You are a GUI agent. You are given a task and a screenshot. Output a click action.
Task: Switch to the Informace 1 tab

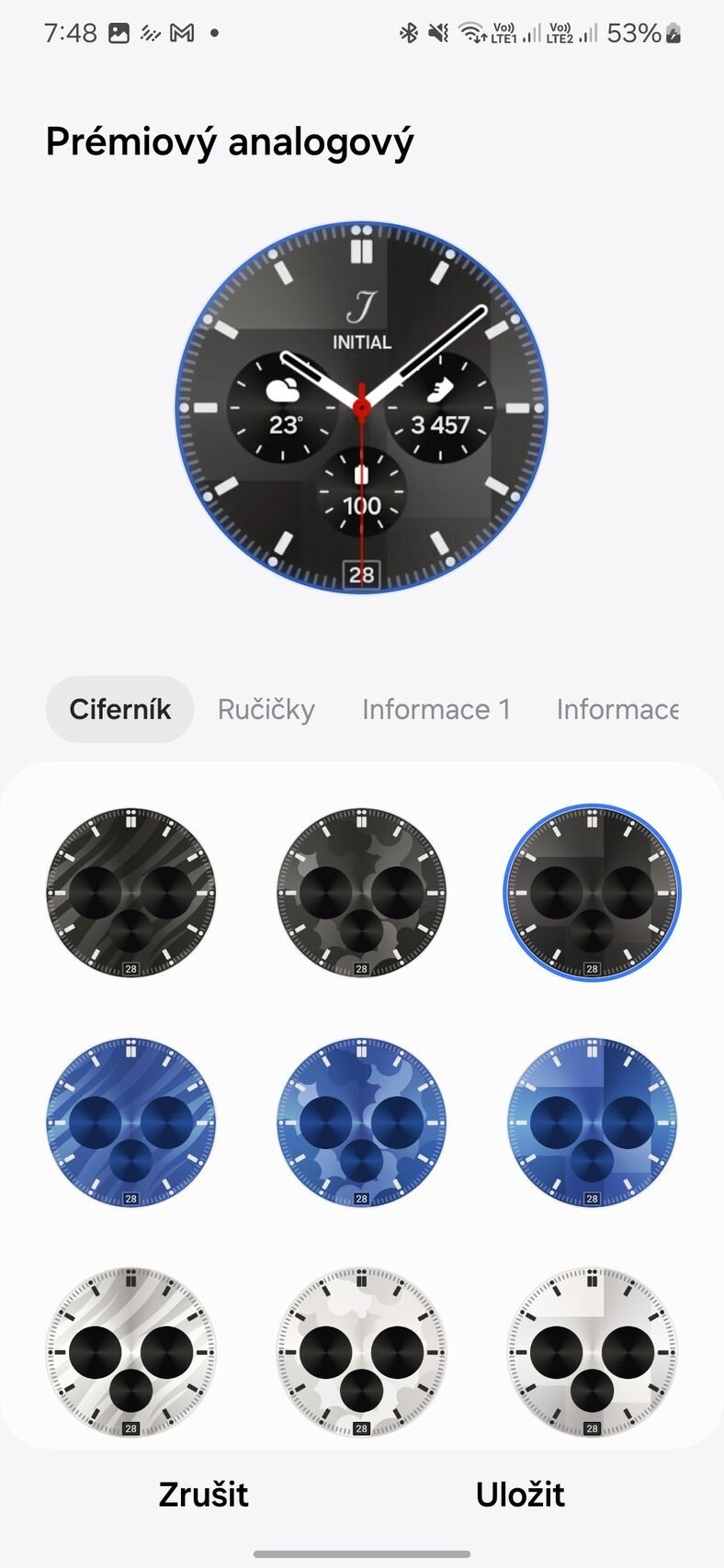click(437, 709)
